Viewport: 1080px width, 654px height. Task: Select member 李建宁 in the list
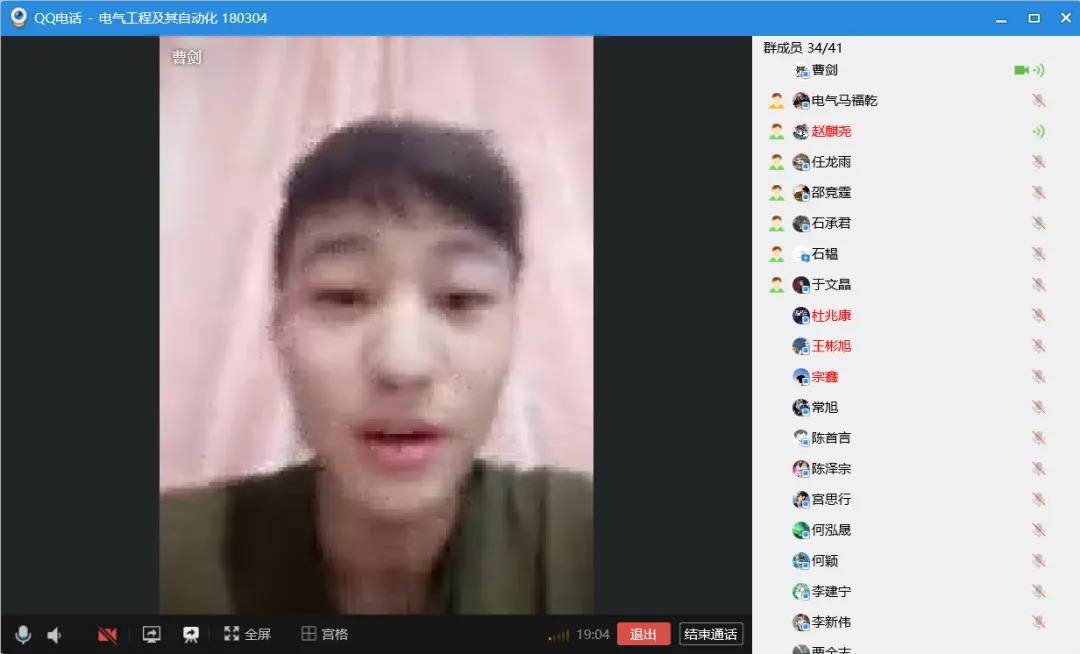tap(831, 592)
